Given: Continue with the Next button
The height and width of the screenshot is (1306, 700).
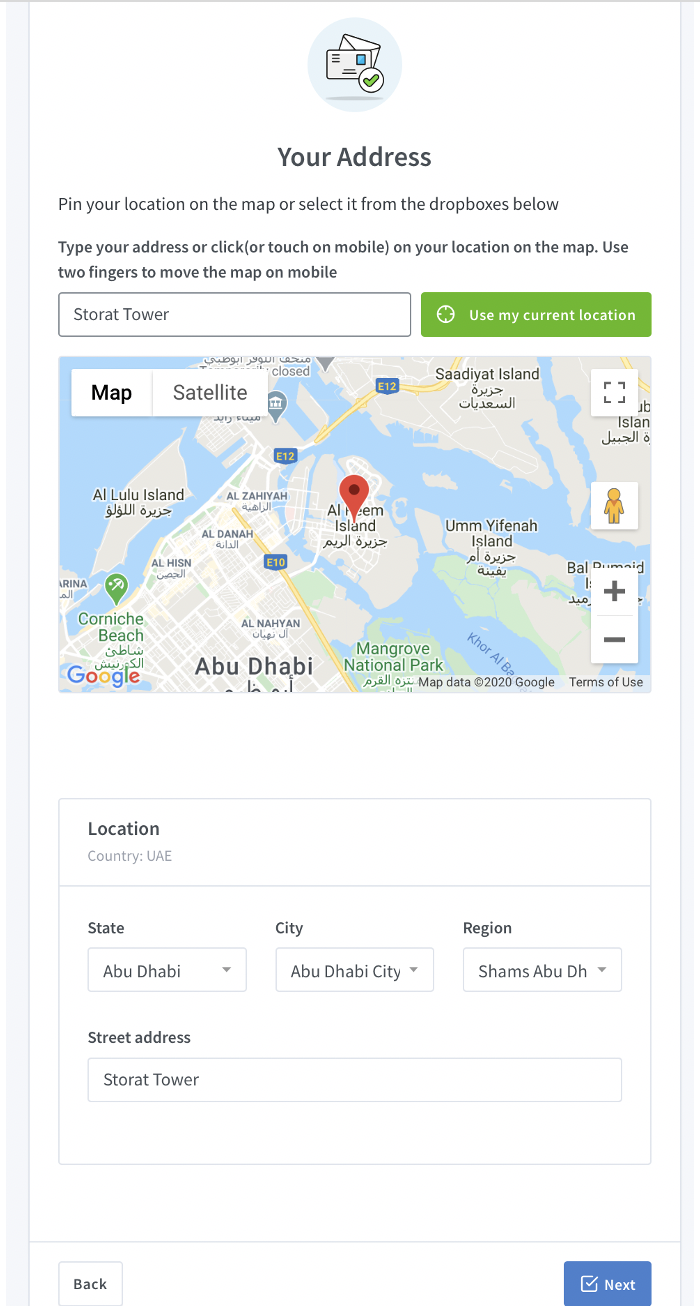Looking at the screenshot, I should pyautogui.click(x=607, y=1284).
